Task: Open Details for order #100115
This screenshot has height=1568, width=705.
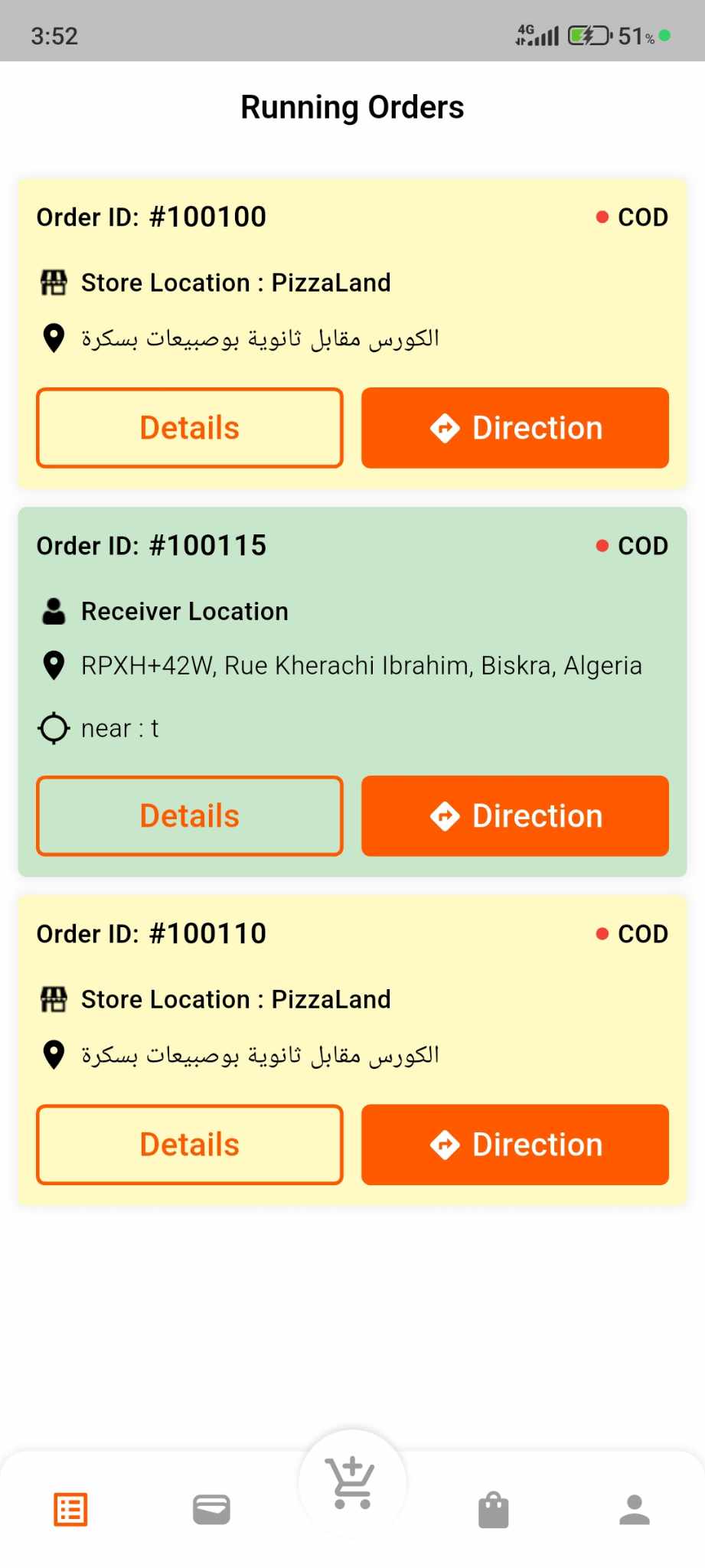Action: coord(189,815)
